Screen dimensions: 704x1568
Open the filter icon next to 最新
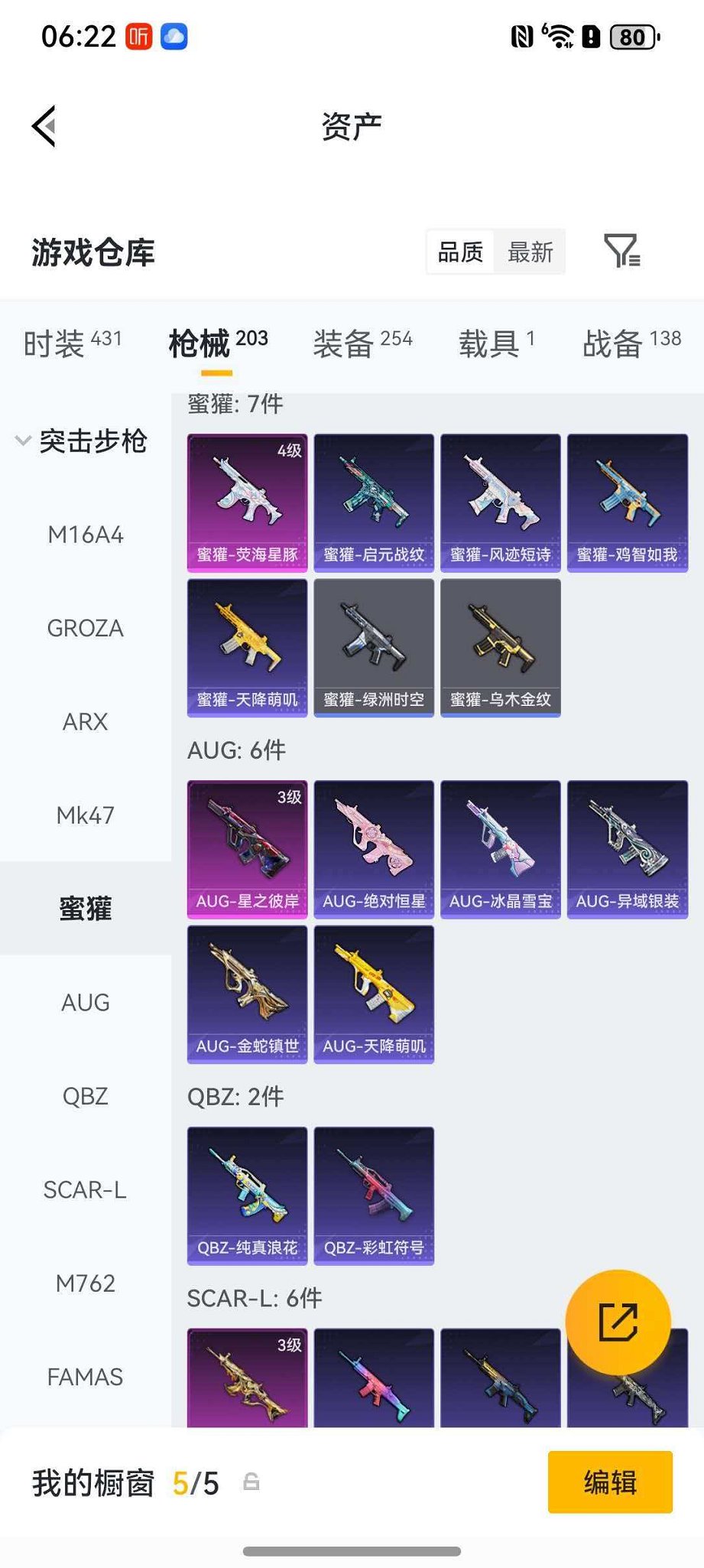[x=621, y=252]
